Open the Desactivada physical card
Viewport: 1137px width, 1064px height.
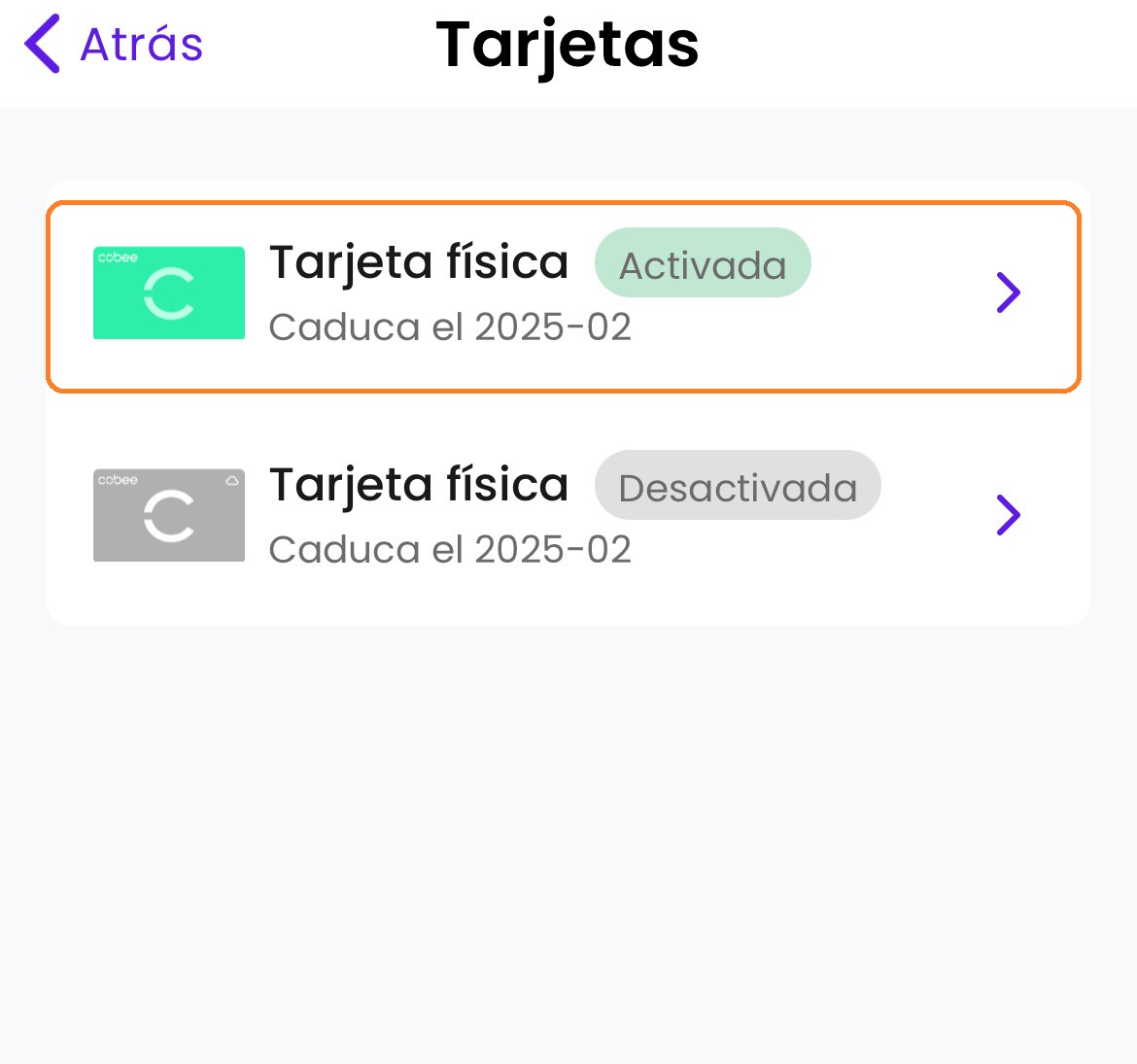point(563,516)
